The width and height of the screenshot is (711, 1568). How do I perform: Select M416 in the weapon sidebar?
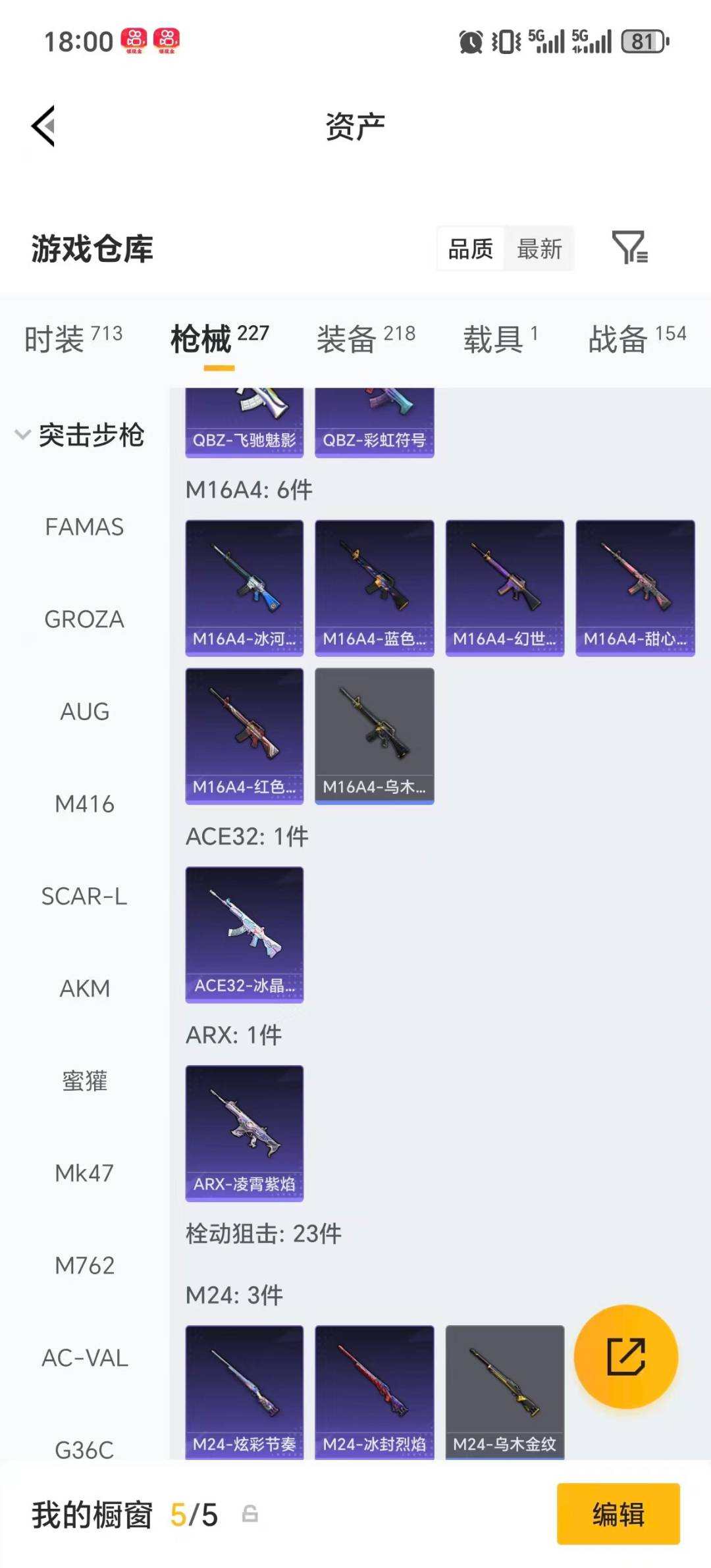85,804
